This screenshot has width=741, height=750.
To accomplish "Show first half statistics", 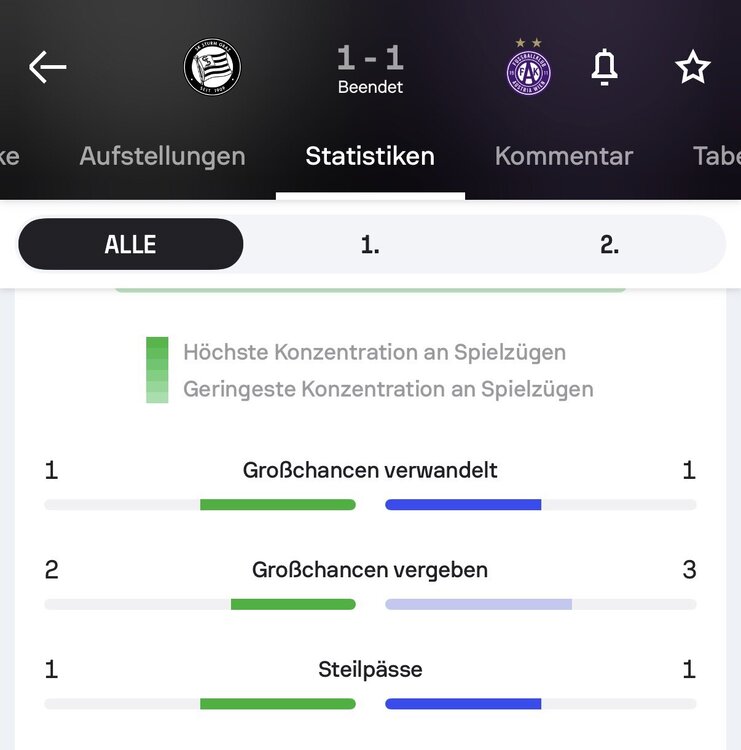I will (x=370, y=244).
